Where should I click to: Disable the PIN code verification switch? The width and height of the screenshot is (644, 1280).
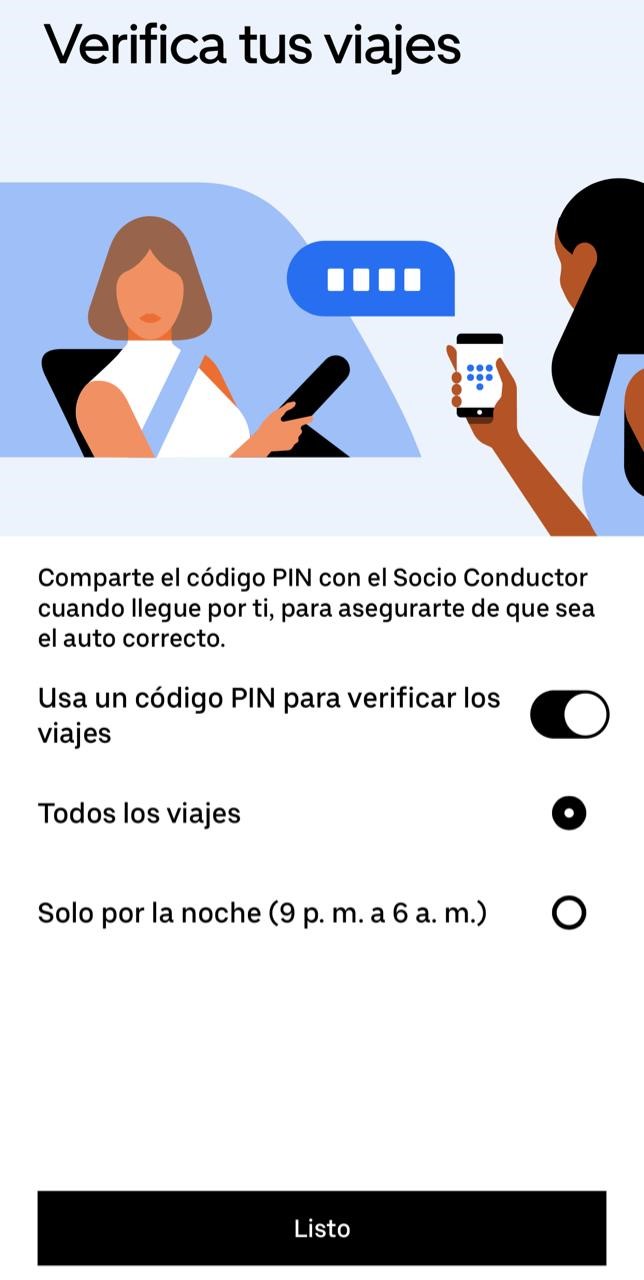(569, 715)
